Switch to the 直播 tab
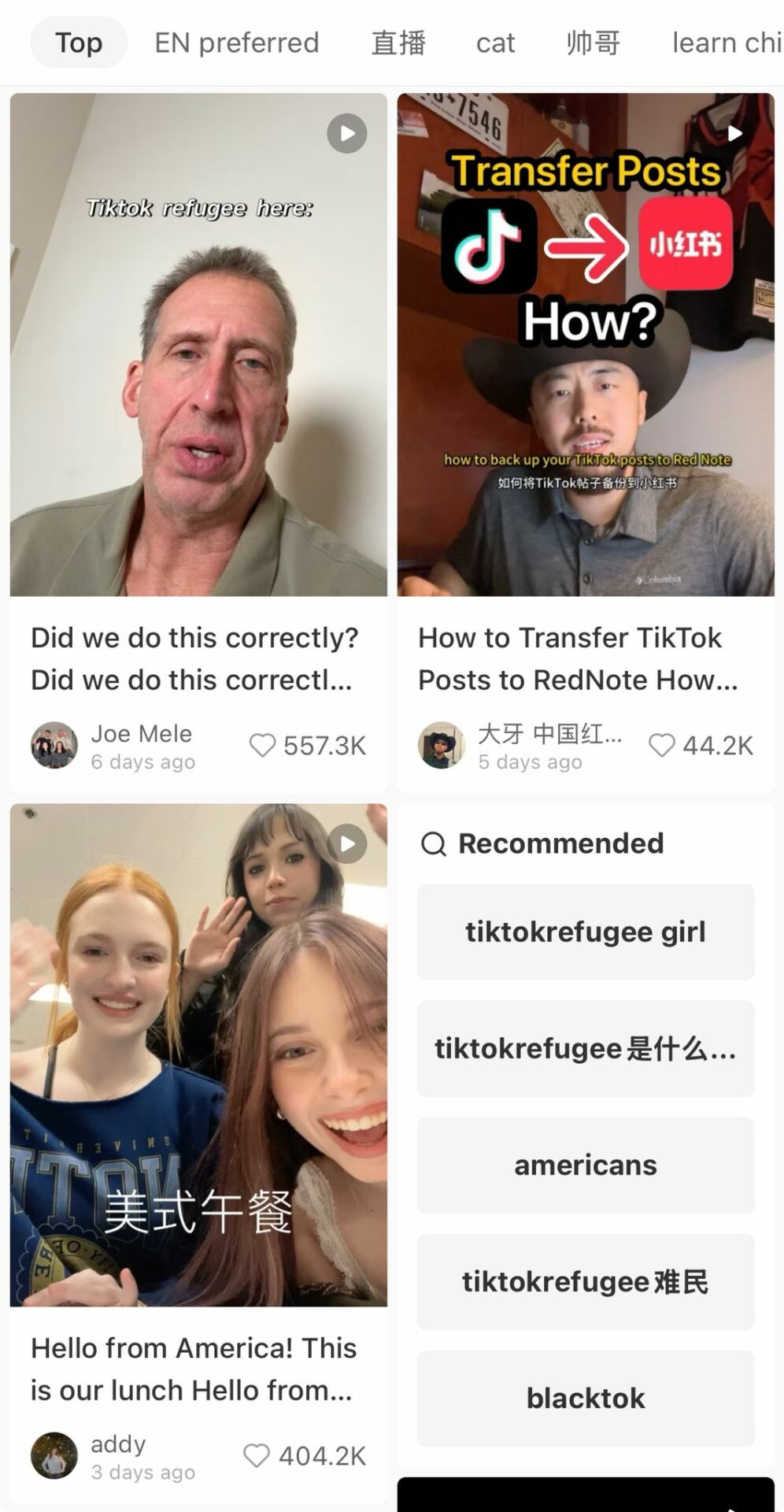 [398, 43]
